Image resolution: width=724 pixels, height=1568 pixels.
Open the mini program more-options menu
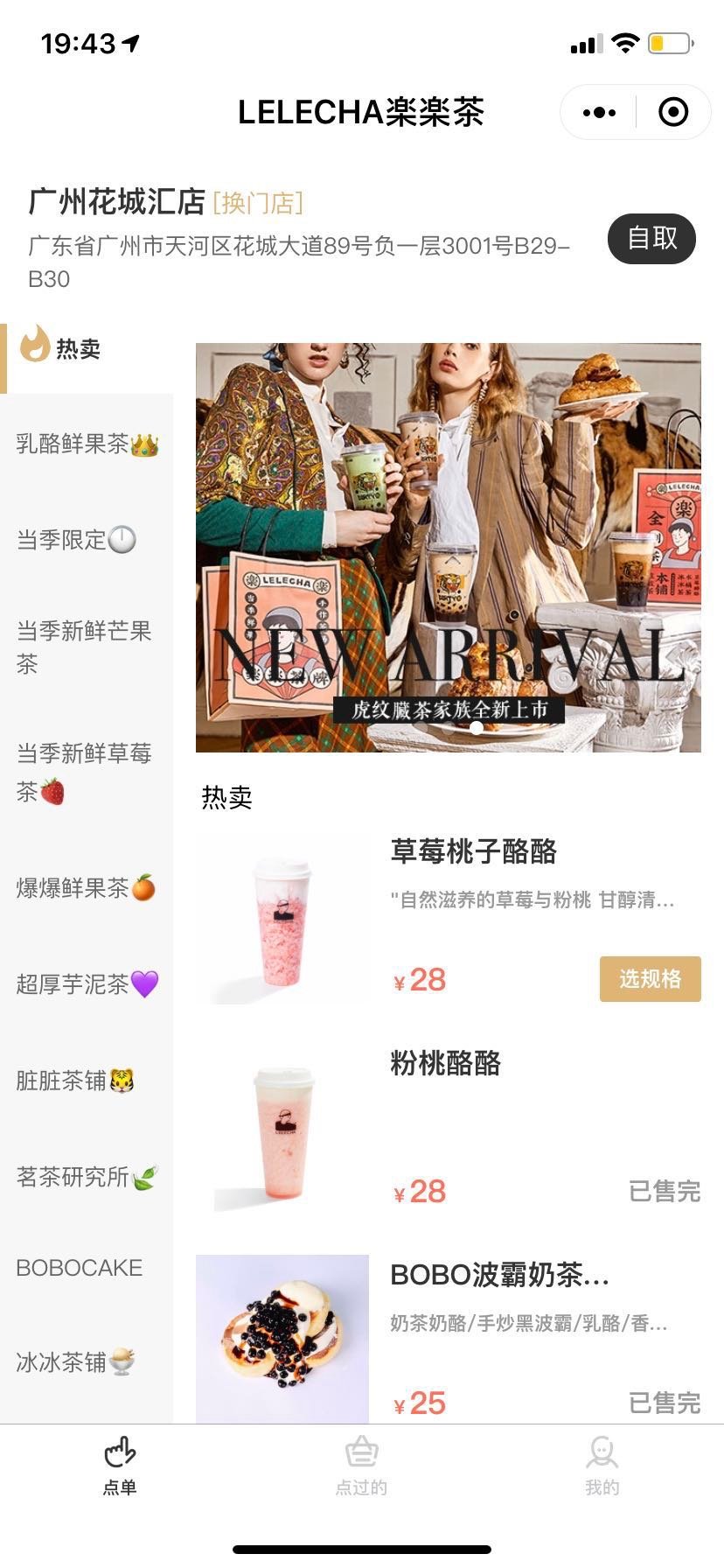599,112
